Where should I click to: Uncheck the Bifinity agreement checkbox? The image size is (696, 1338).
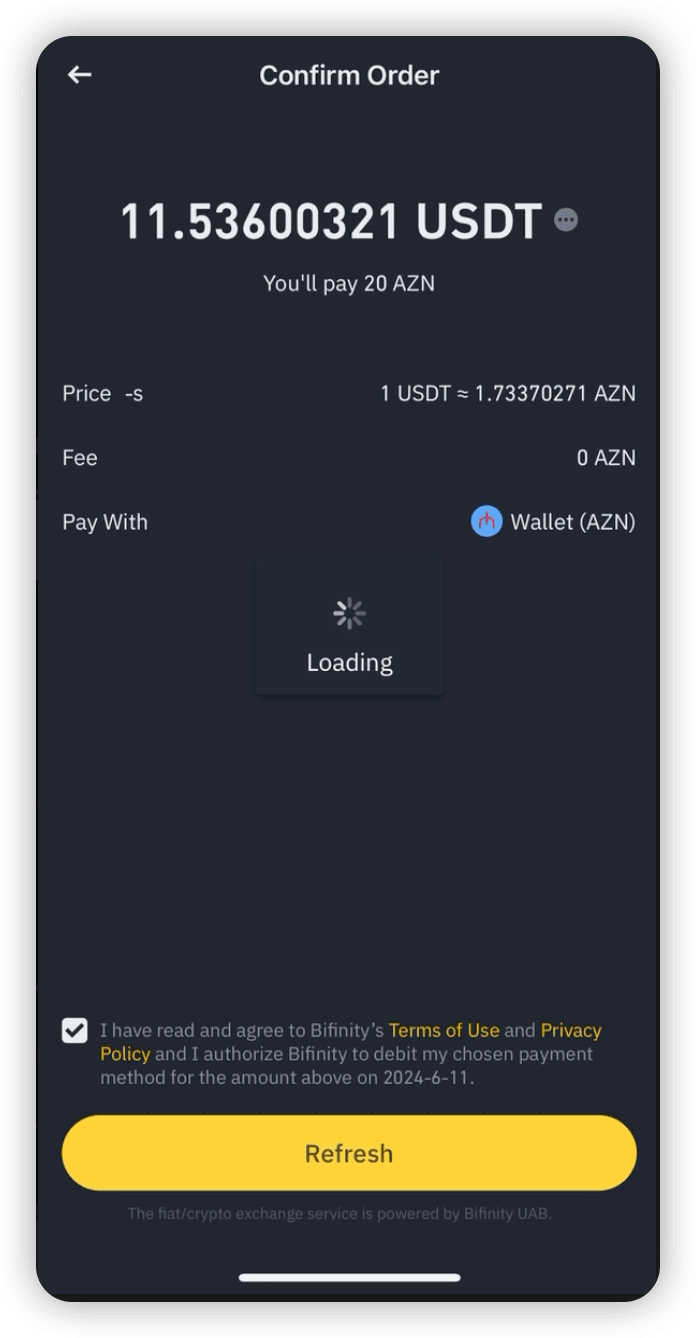point(75,1030)
